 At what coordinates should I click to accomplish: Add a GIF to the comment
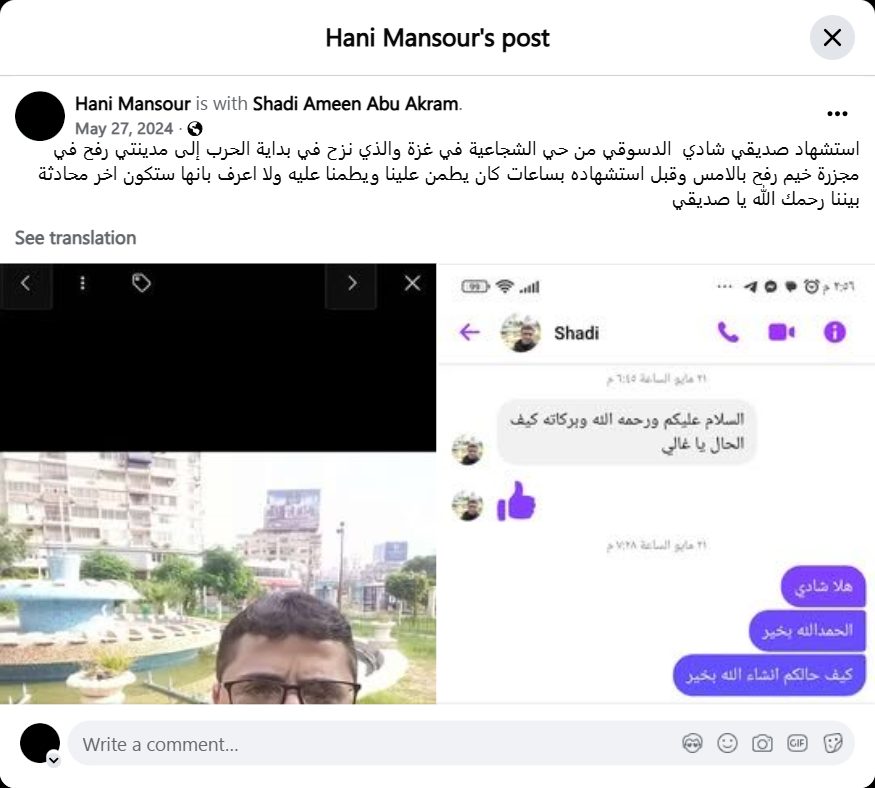[797, 743]
